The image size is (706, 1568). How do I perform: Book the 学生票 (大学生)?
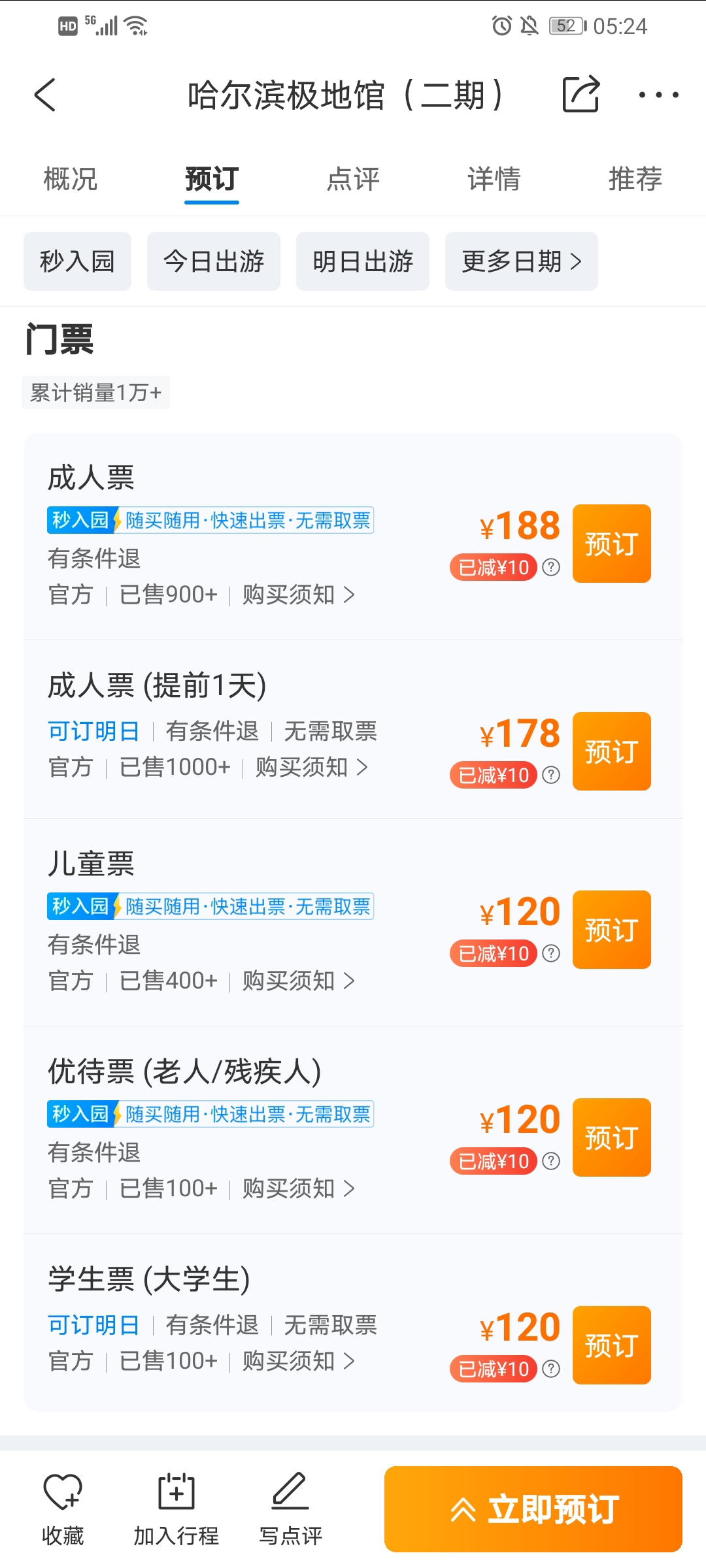[612, 1345]
